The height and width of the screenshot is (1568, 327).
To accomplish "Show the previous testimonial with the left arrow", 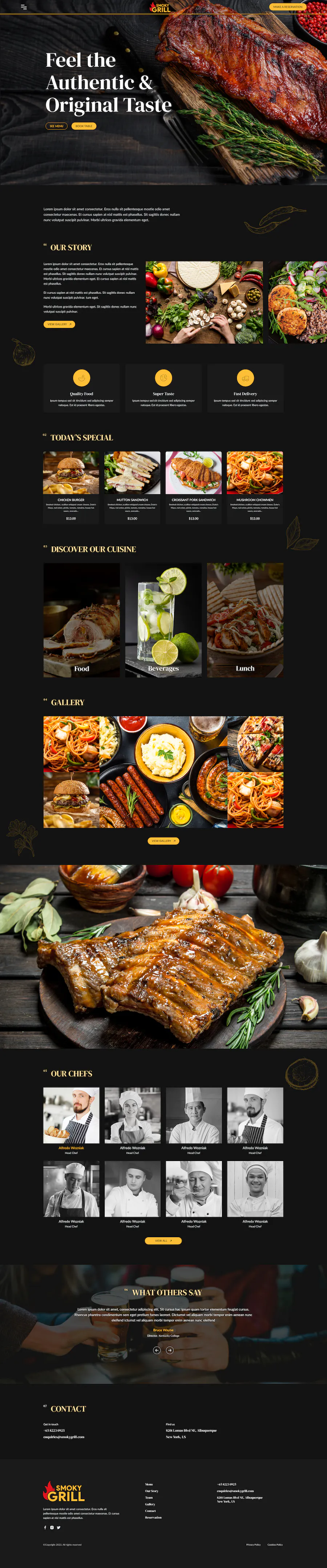I will point(156,1350).
